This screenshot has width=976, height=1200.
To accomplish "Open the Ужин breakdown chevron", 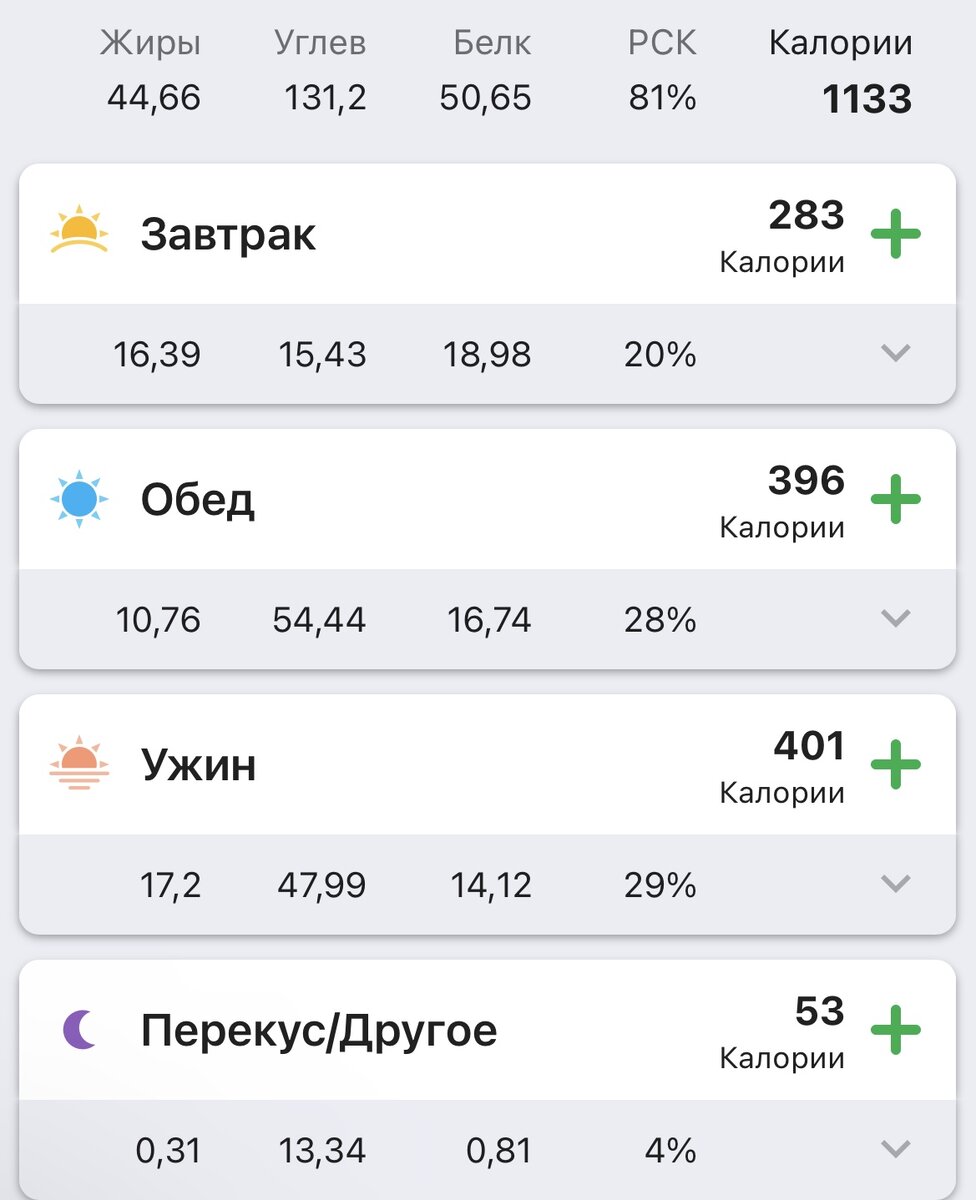I will (x=897, y=884).
